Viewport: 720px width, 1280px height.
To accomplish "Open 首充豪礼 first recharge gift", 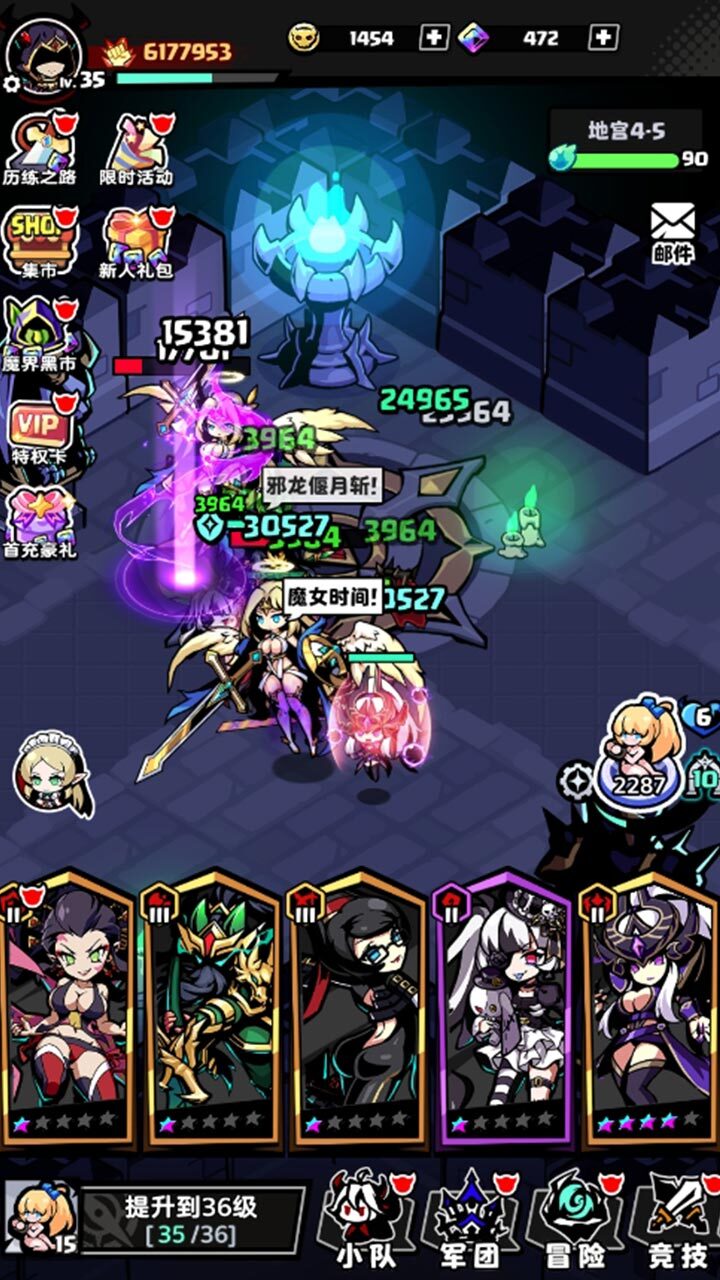I will (x=40, y=520).
